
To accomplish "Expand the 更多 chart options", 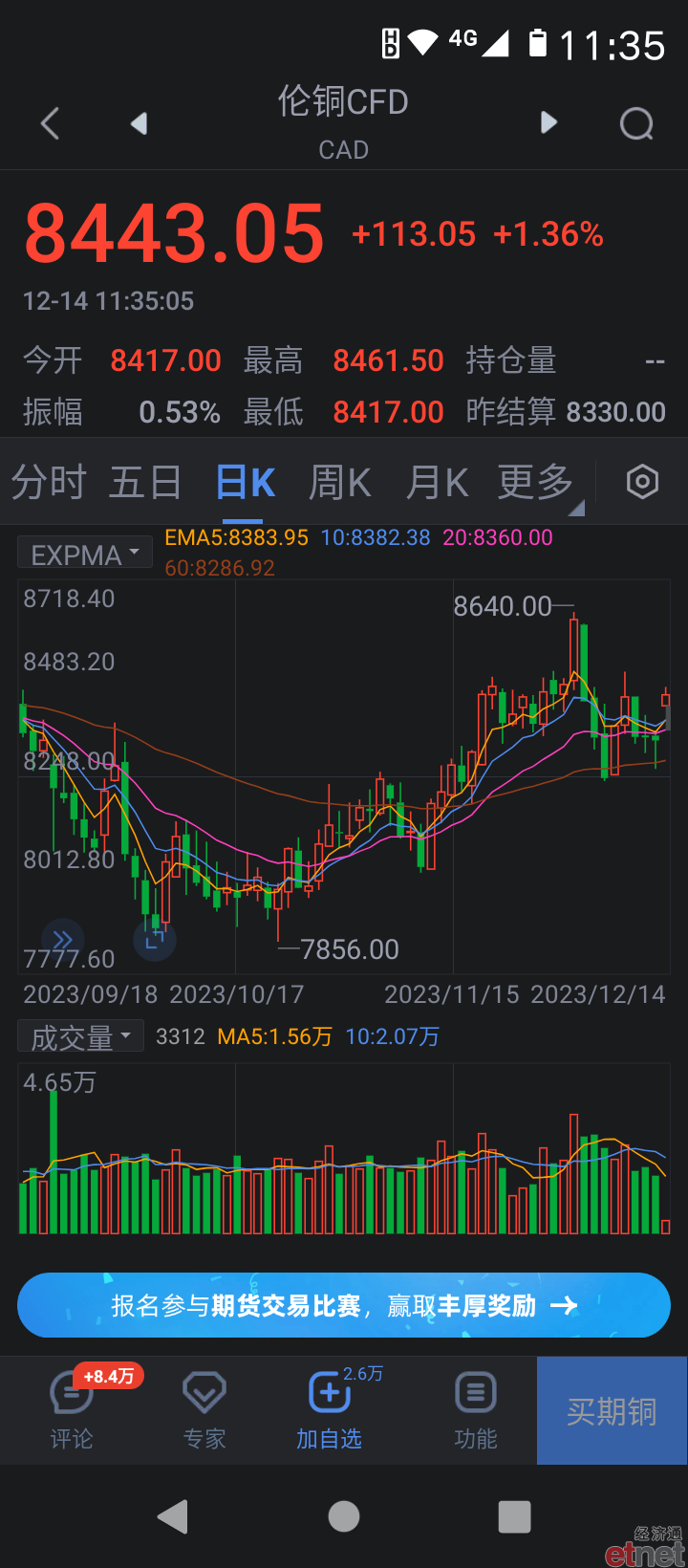I will coord(537,484).
